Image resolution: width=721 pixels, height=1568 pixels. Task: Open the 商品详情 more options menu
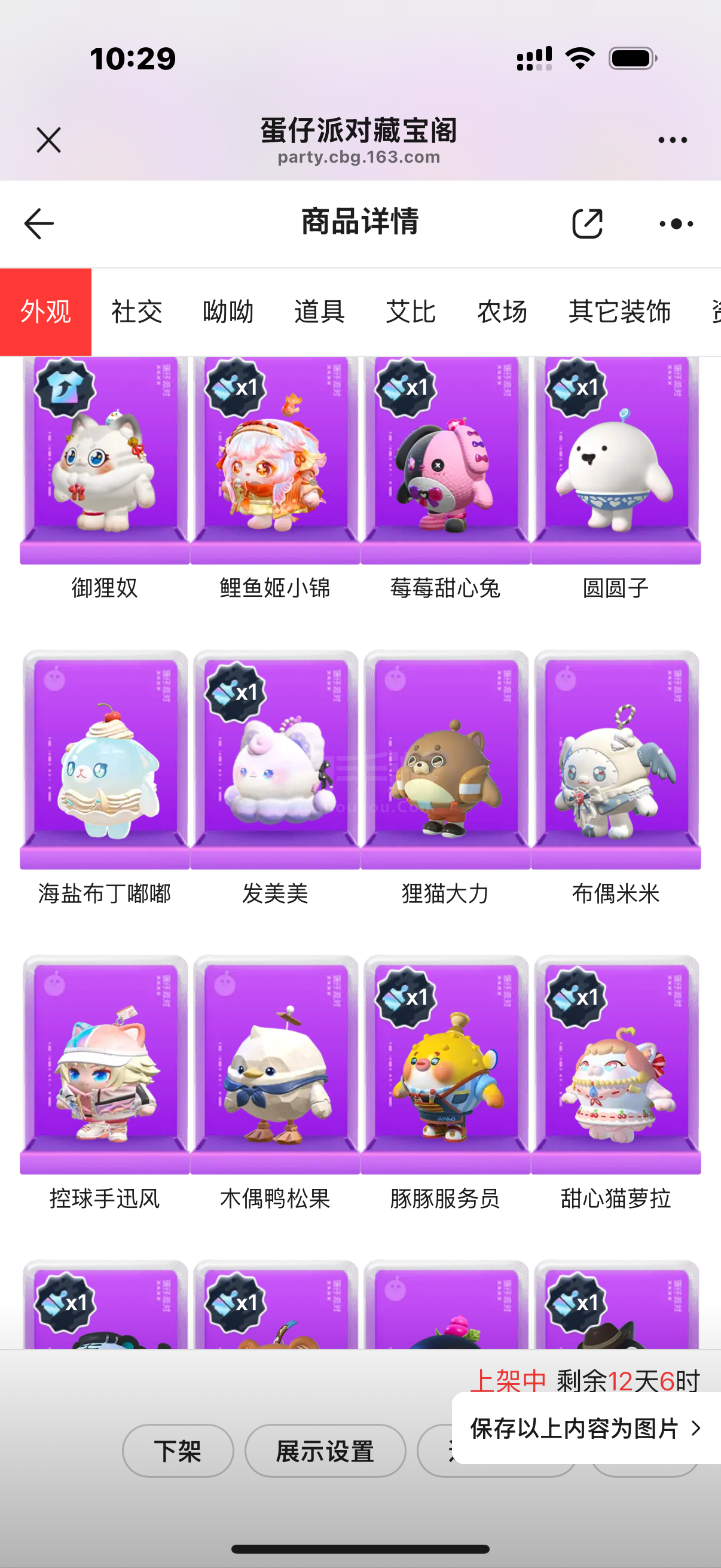[676, 224]
